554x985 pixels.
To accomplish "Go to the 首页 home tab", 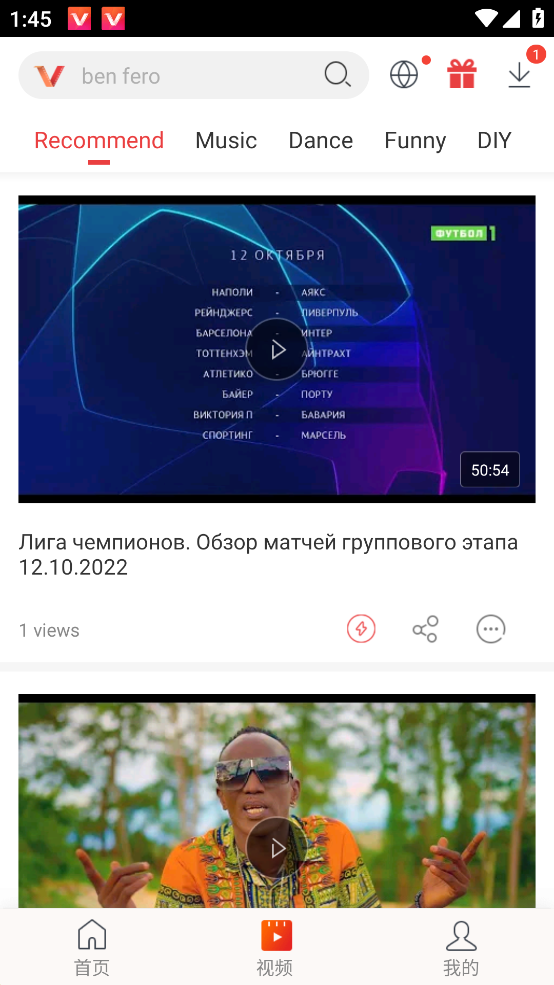I will click(x=92, y=947).
